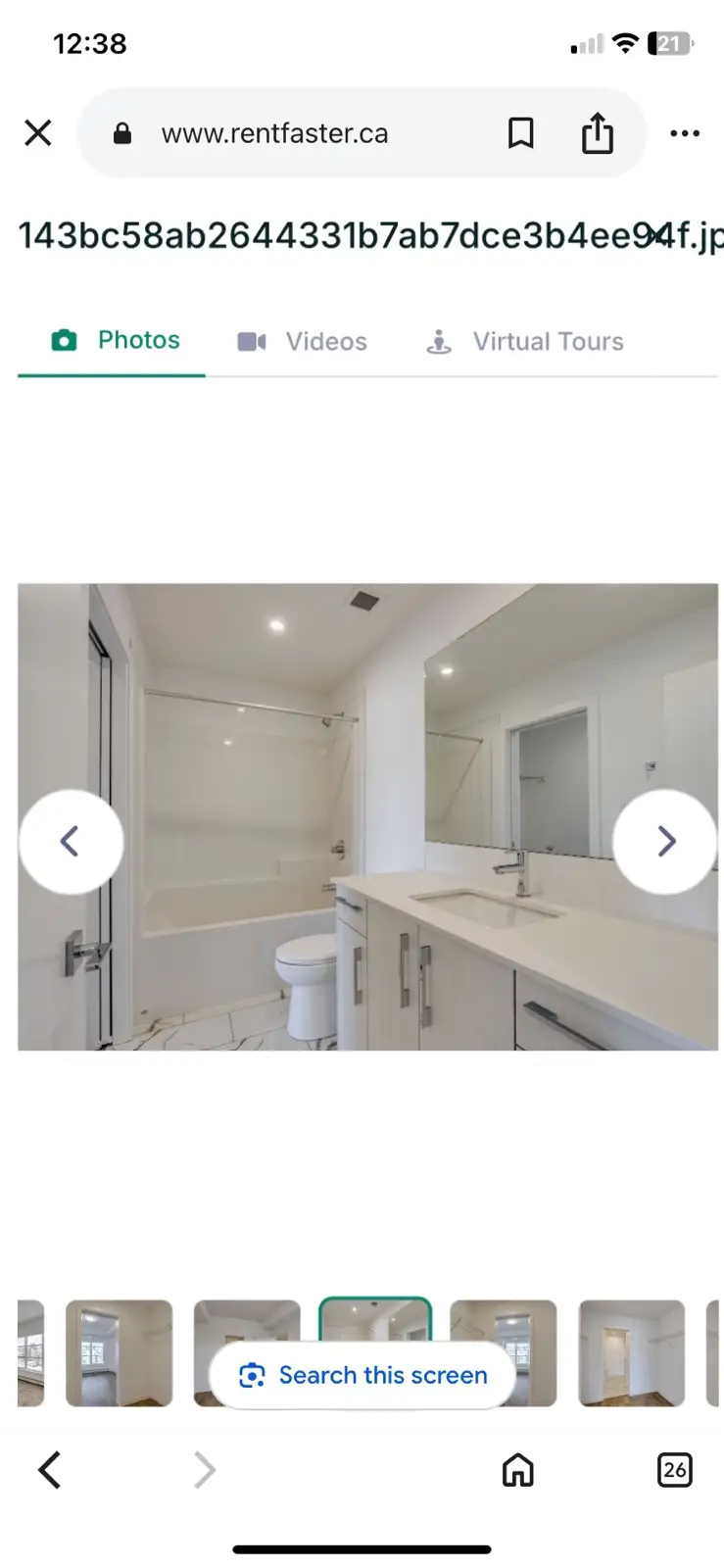Go to the browser home page

[517, 1469]
